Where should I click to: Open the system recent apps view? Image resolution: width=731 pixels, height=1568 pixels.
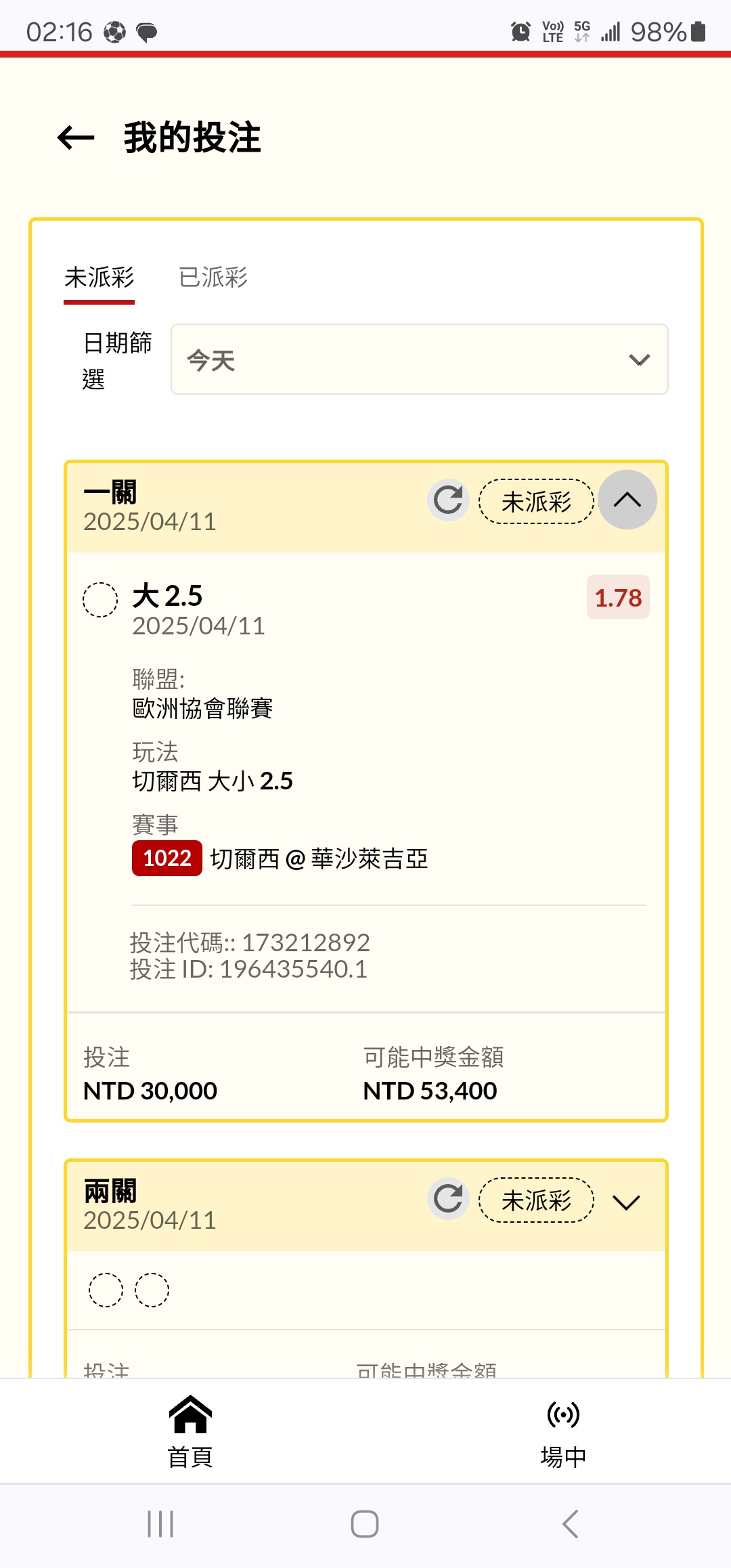click(160, 1524)
